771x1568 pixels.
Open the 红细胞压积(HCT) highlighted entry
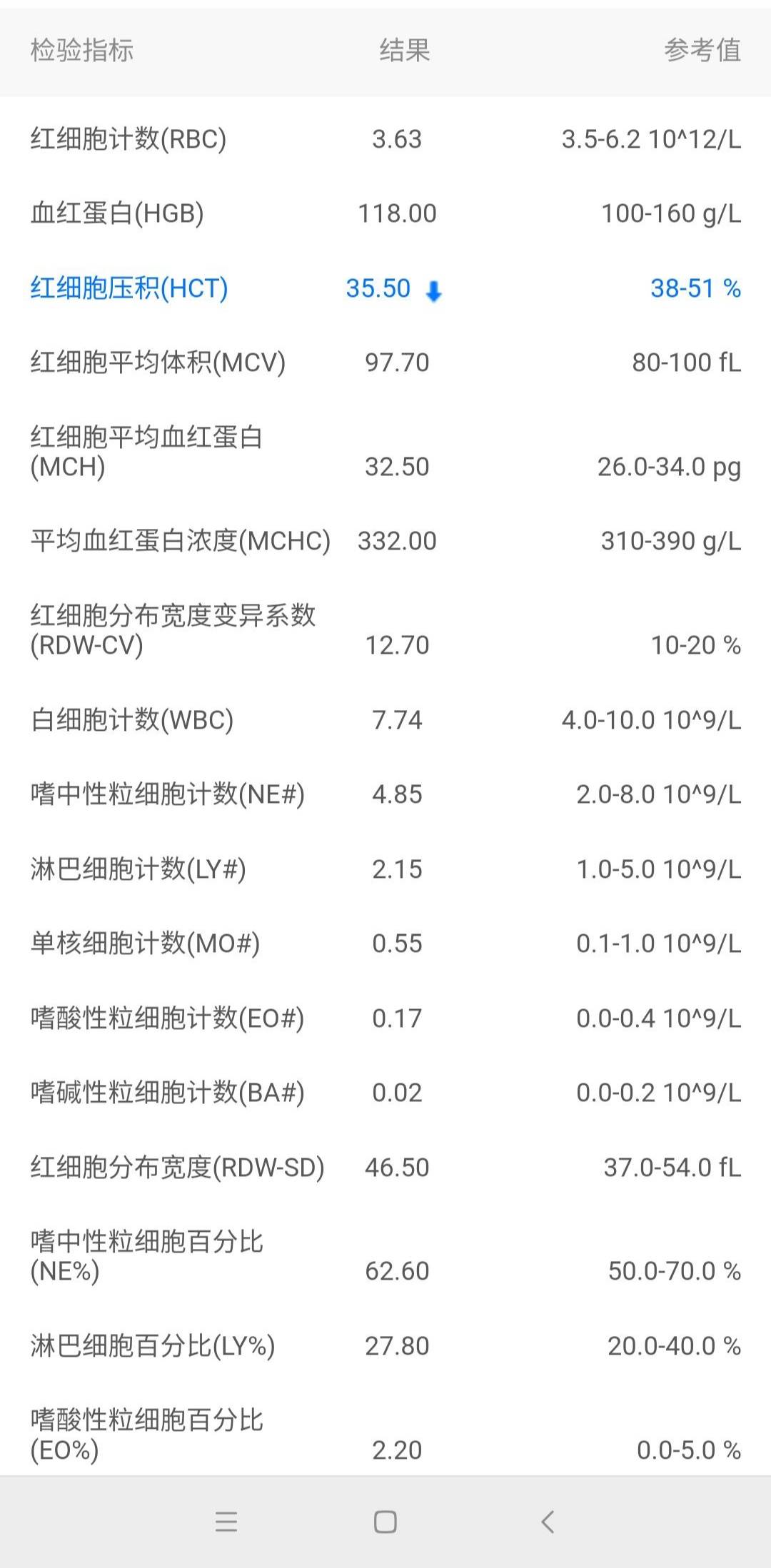coord(128,288)
